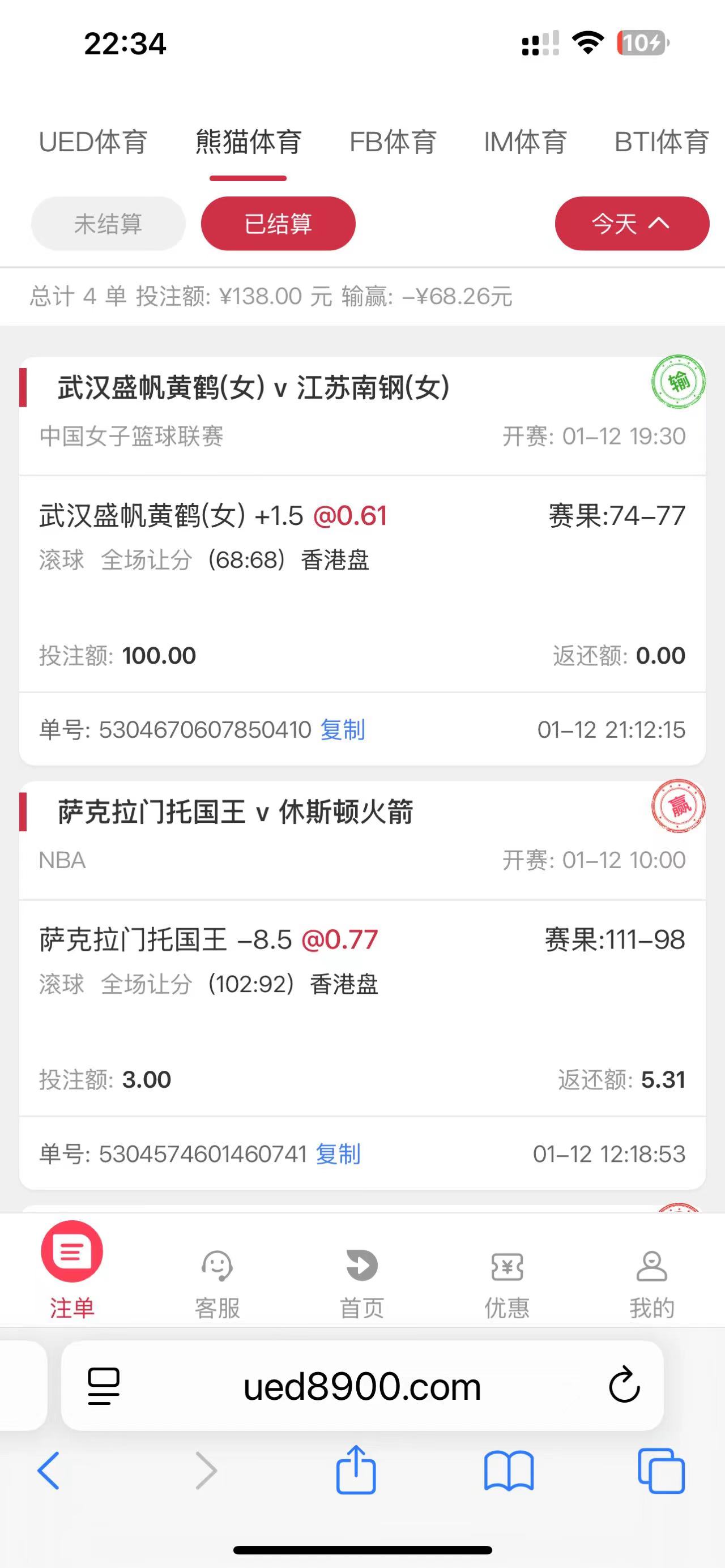Open the IM体育 tab
This screenshot has width=725, height=1568.
click(524, 143)
